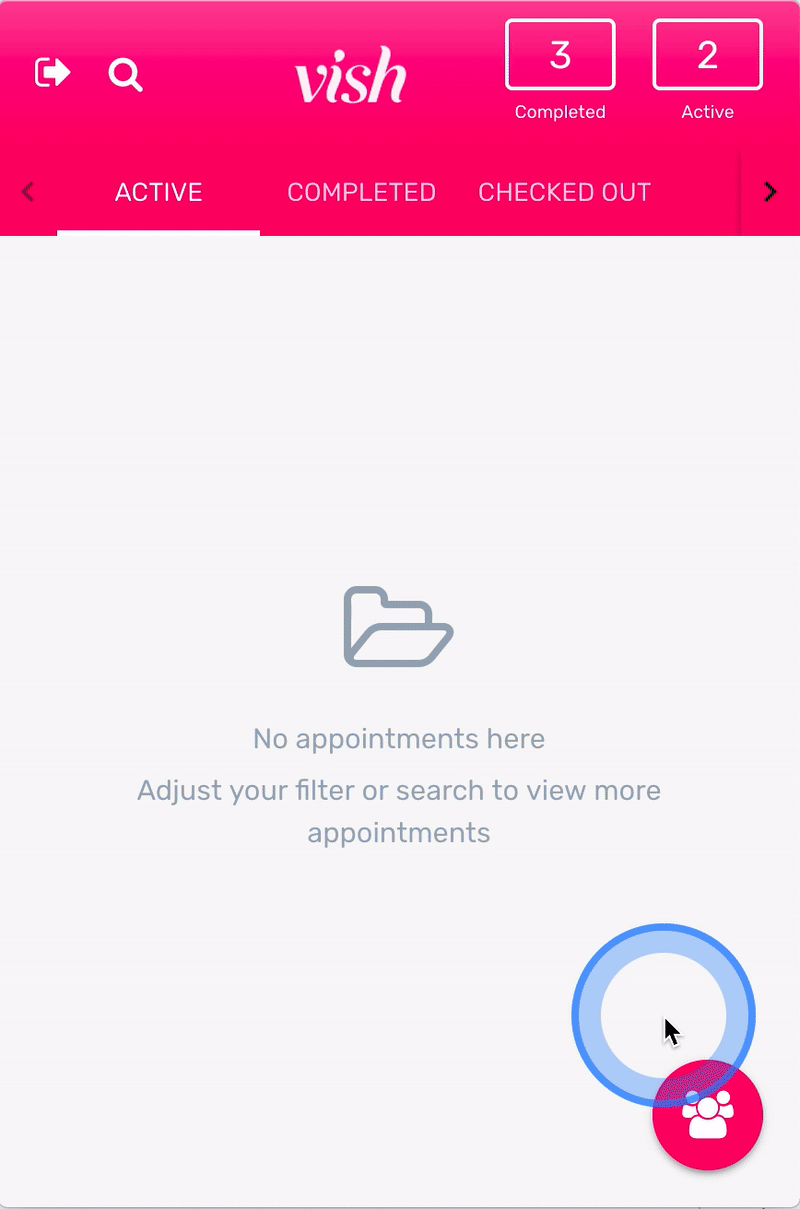Show previous tabs with left arrow

28,192
